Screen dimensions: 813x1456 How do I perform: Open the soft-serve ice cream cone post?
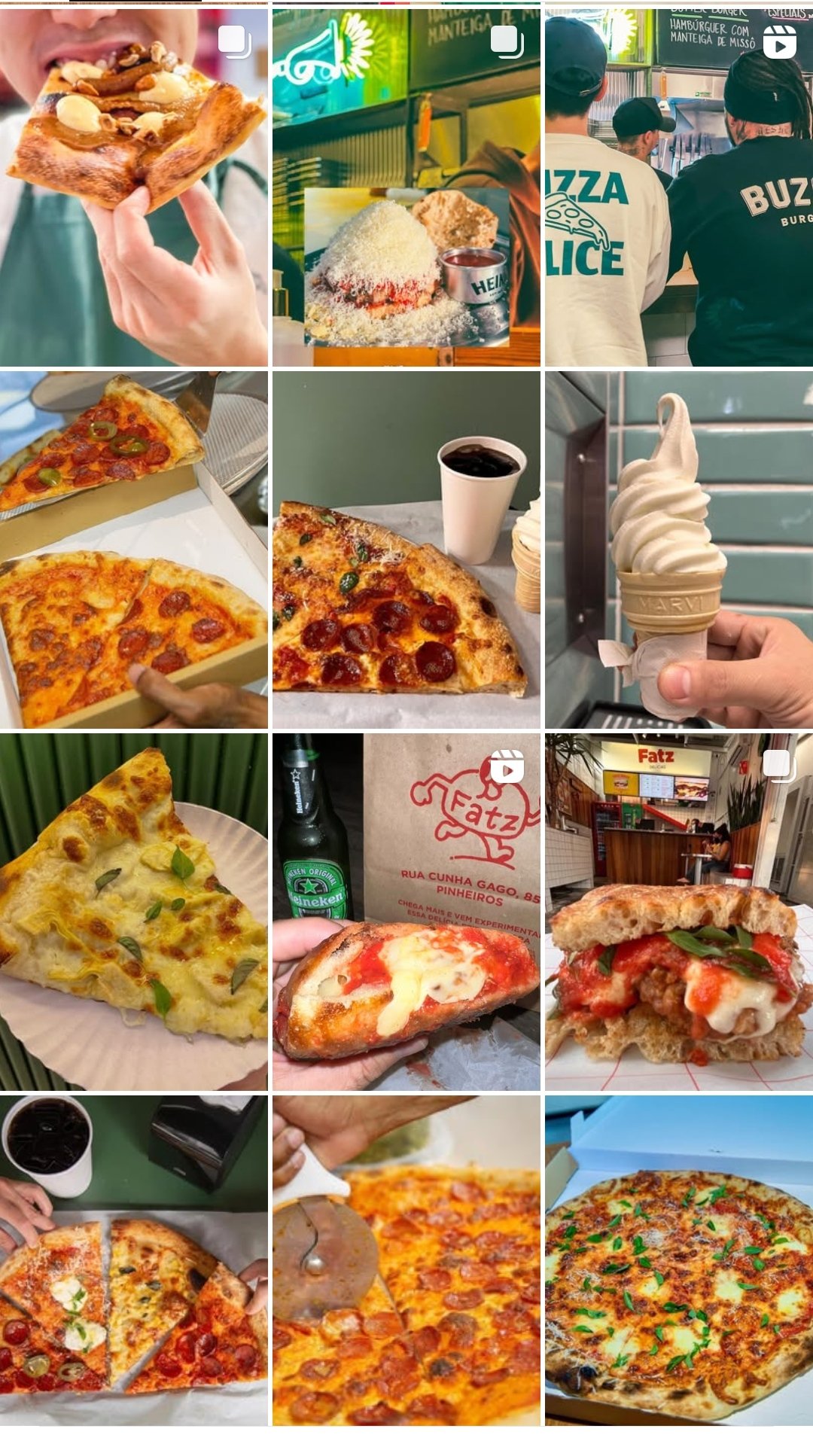click(678, 550)
